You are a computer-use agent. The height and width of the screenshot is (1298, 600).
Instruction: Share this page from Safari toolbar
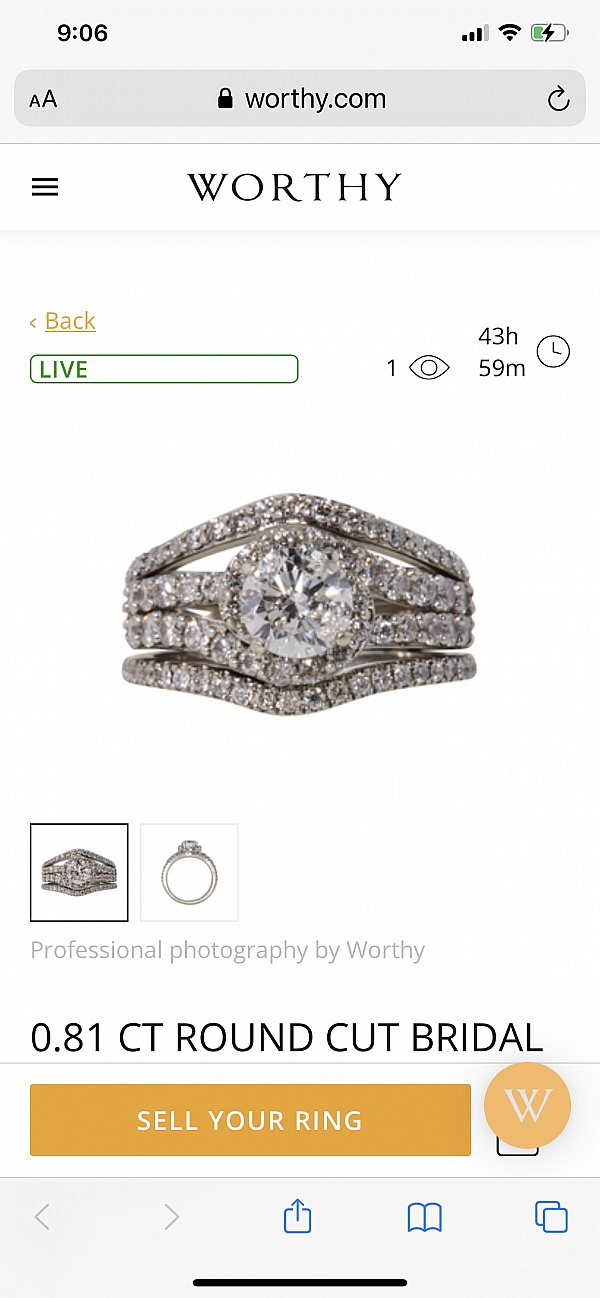click(x=297, y=1216)
